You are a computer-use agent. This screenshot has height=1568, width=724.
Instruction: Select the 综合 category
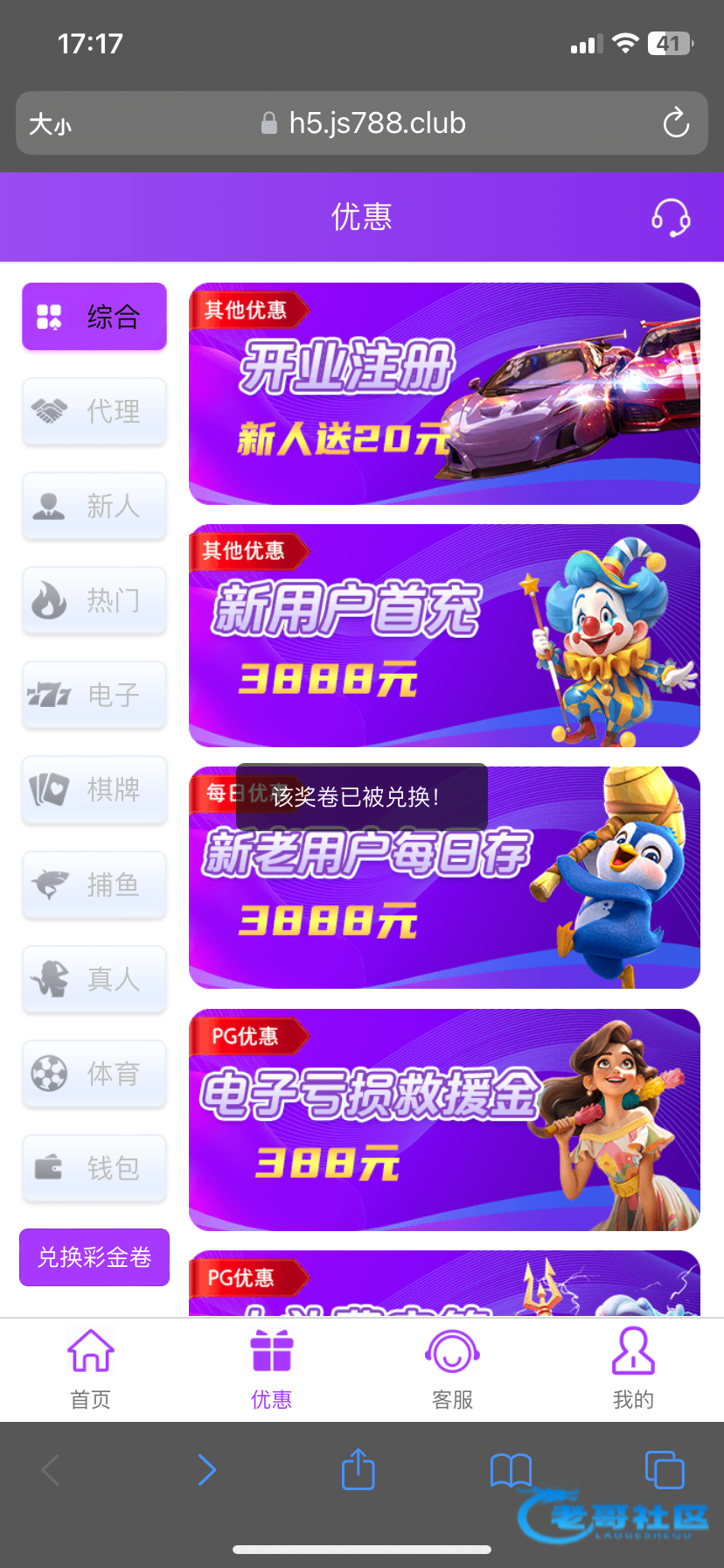point(94,317)
